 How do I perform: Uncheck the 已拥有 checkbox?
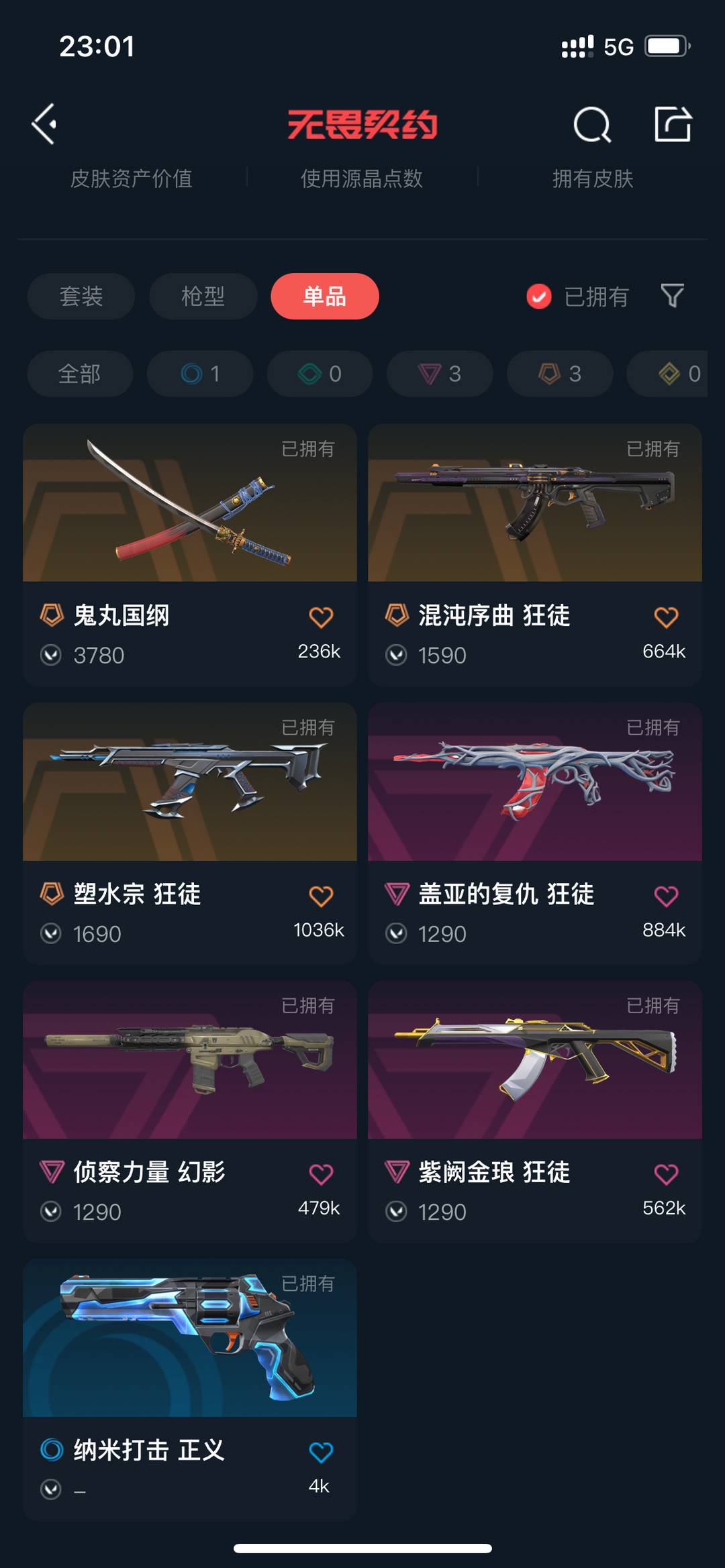pyautogui.click(x=539, y=296)
